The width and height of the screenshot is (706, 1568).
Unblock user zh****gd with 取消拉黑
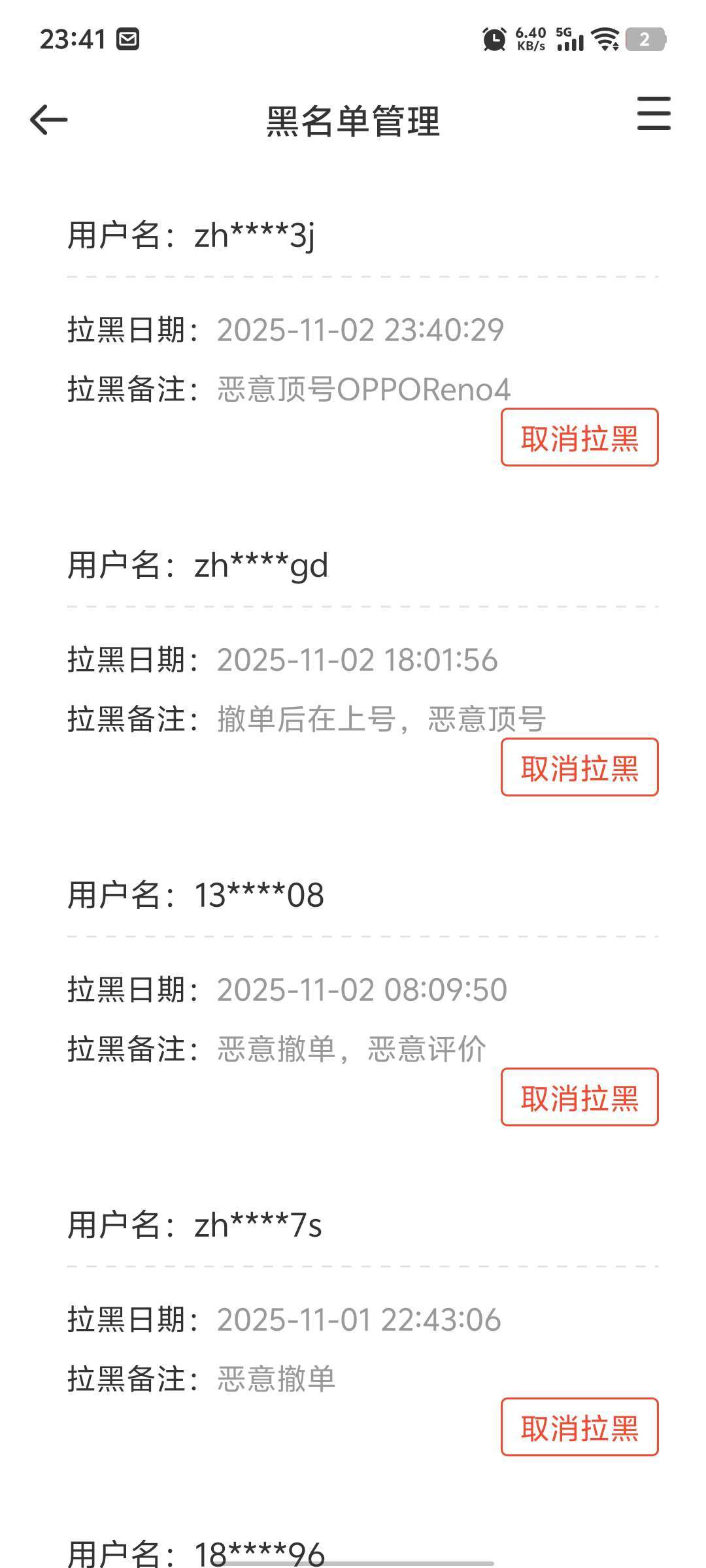[579, 768]
